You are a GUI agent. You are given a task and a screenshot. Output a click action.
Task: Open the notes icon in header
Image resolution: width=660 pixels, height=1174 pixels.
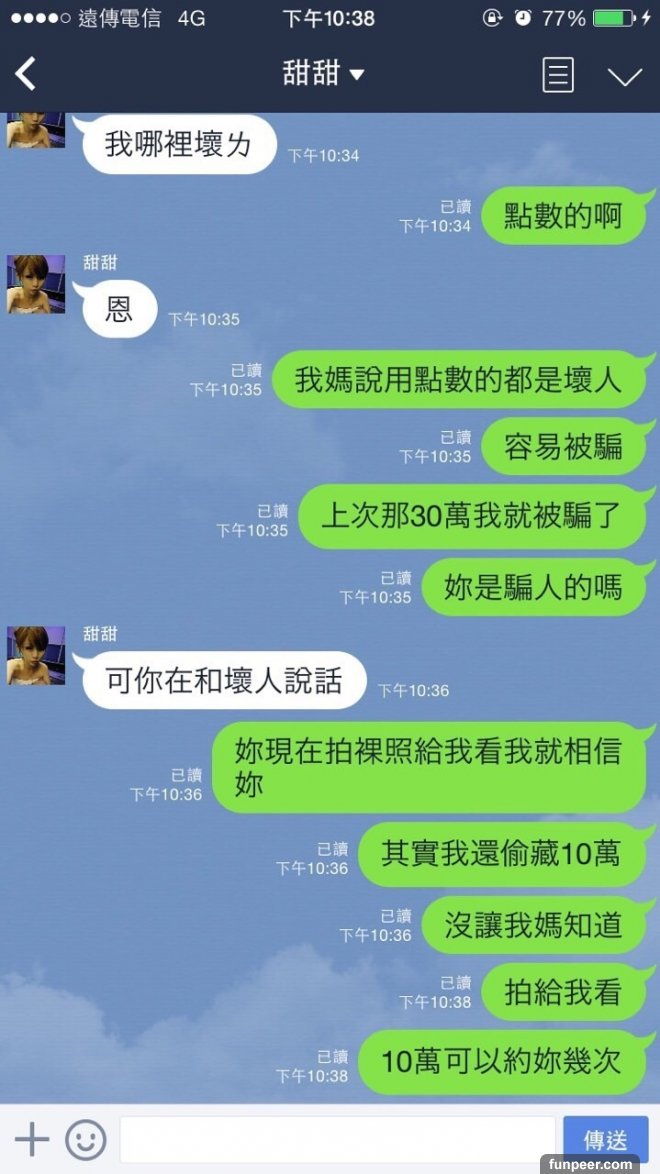click(x=558, y=75)
